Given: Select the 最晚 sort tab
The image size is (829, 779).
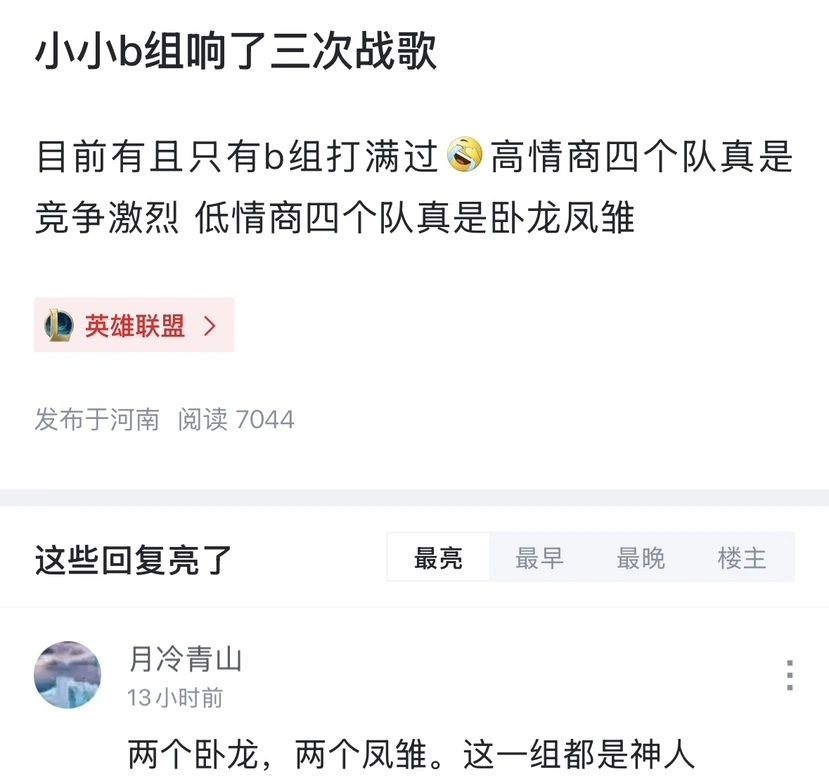Looking at the screenshot, I should 641,558.
